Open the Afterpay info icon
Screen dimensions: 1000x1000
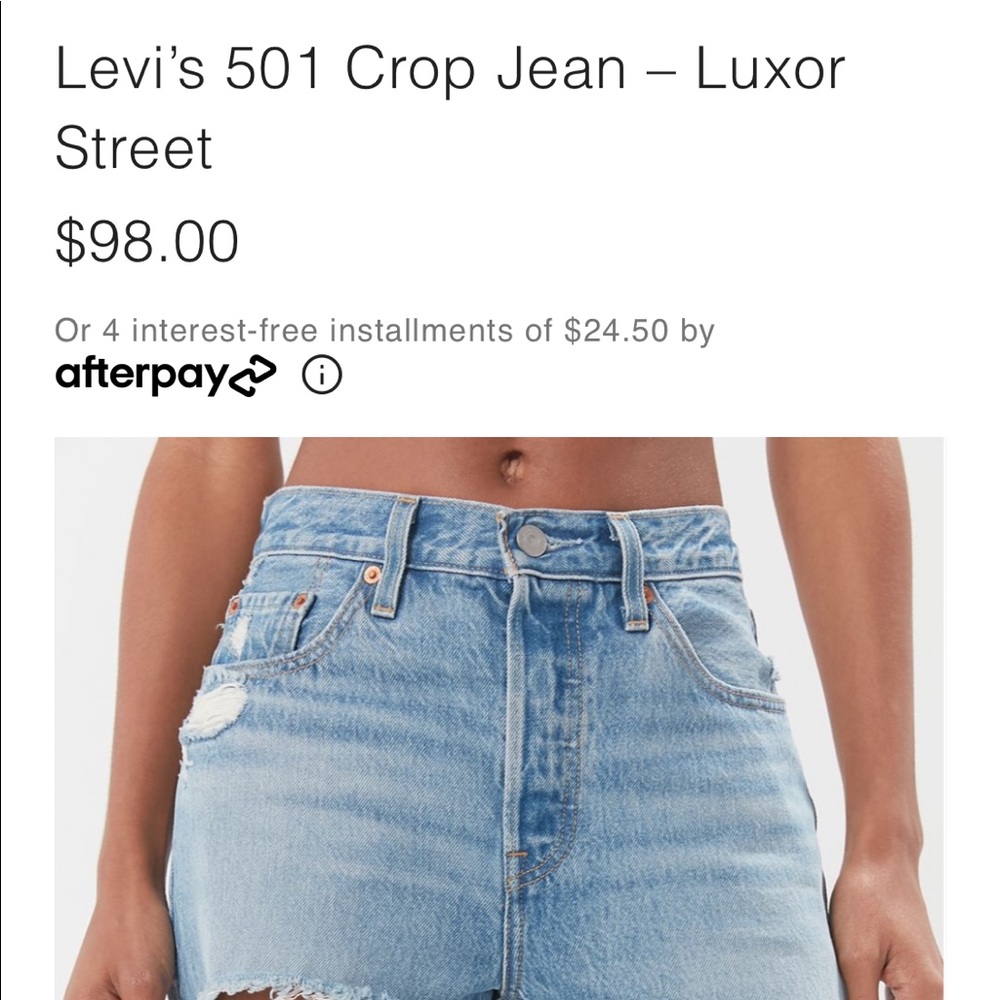pyautogui.click(x=322, y=376)
